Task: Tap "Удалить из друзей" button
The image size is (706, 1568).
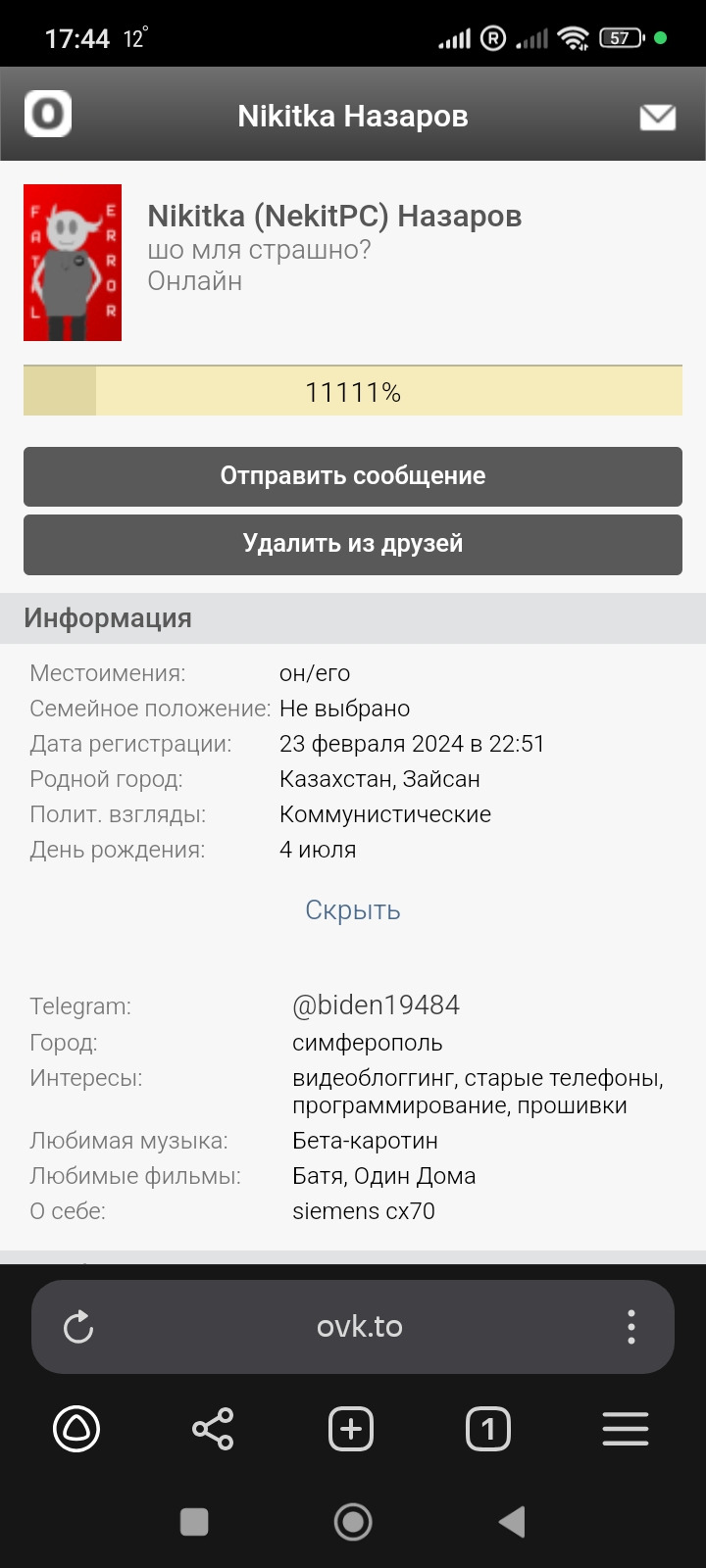Action: click(x=353, y=544)
